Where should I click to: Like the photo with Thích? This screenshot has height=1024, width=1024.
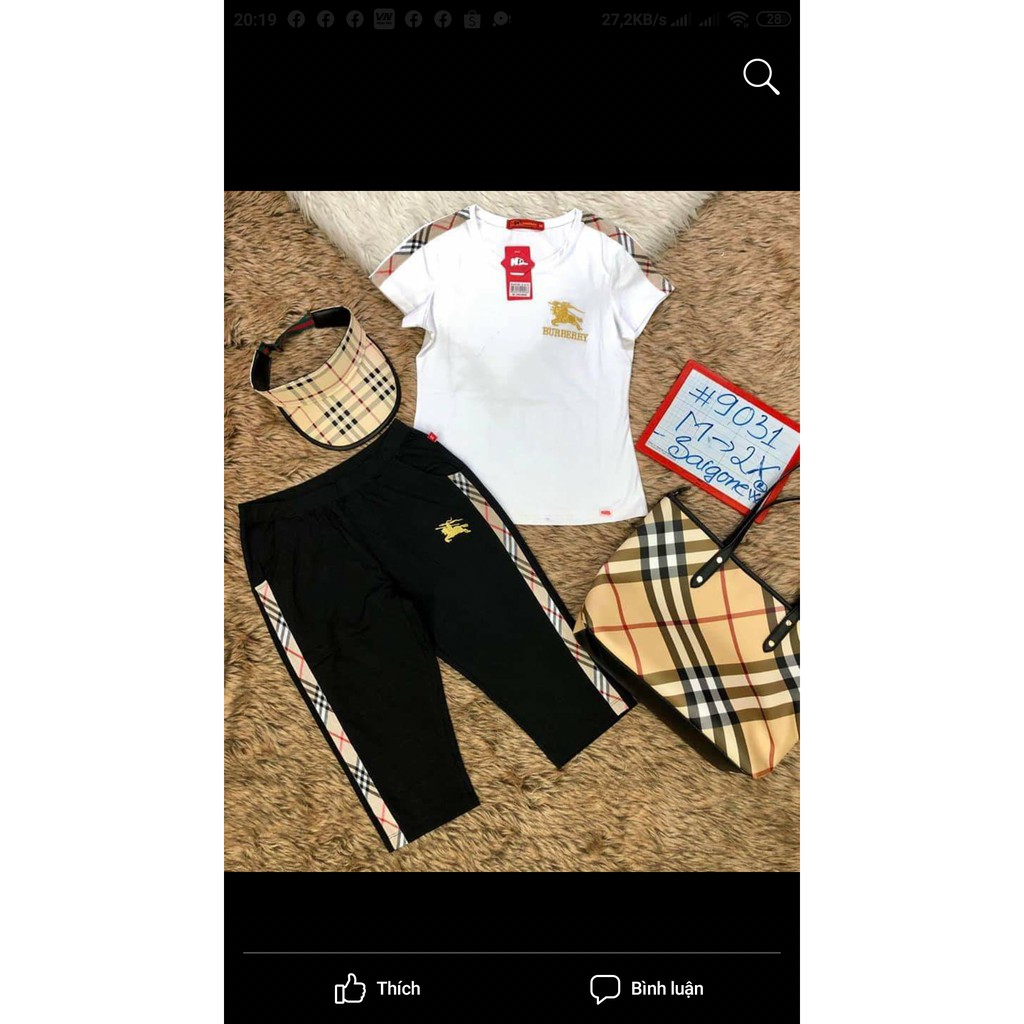[377, 988]
